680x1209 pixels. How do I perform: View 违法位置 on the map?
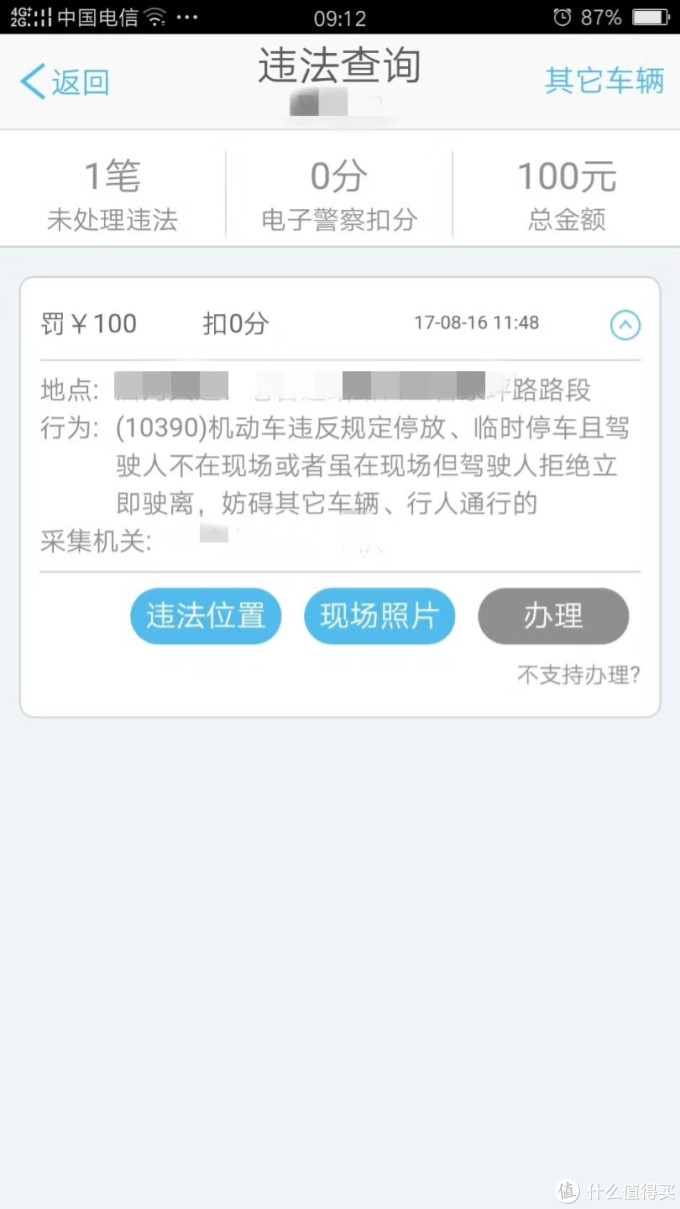[206, 616]
